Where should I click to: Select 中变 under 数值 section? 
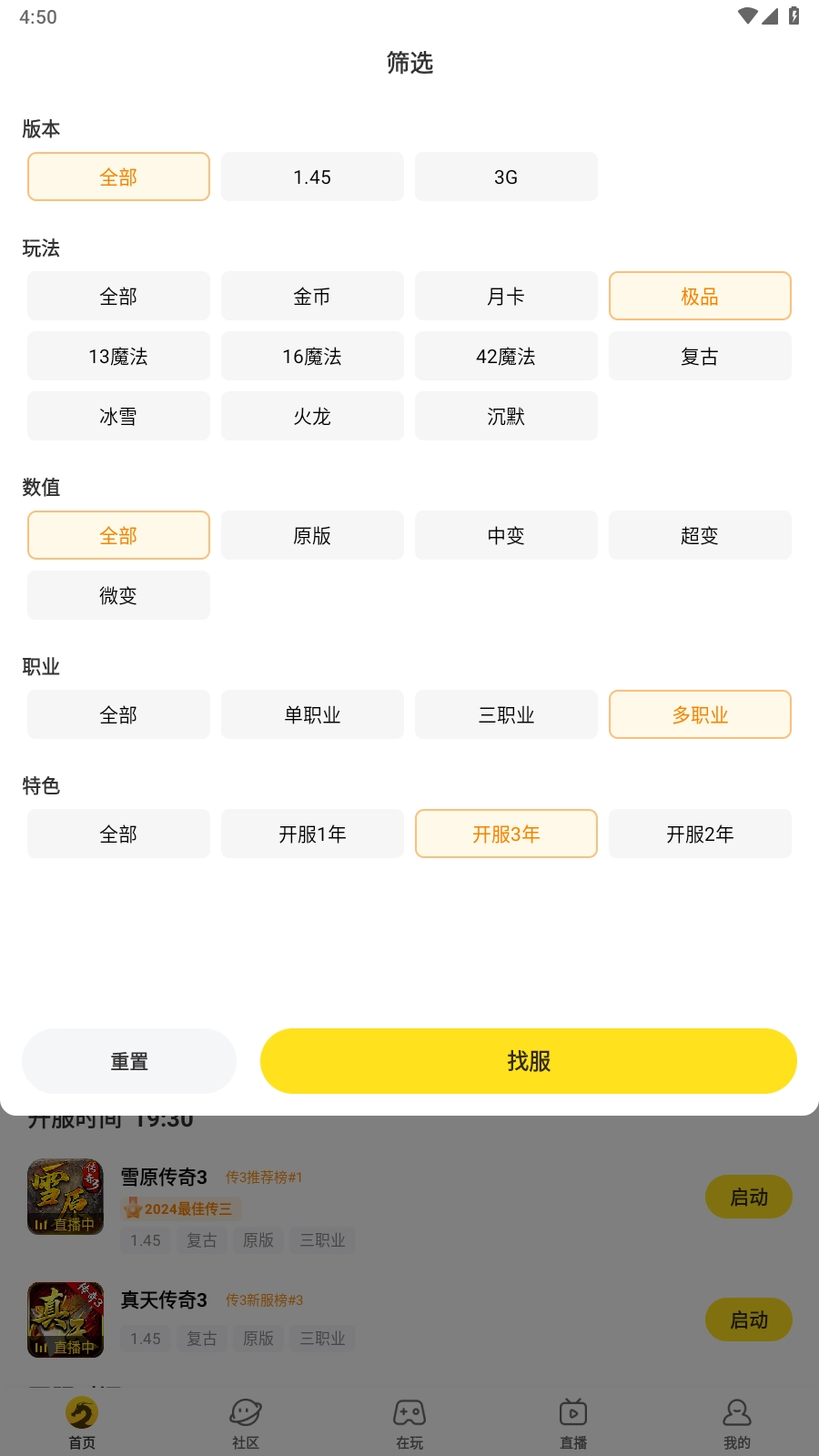[x=506, y=535]
